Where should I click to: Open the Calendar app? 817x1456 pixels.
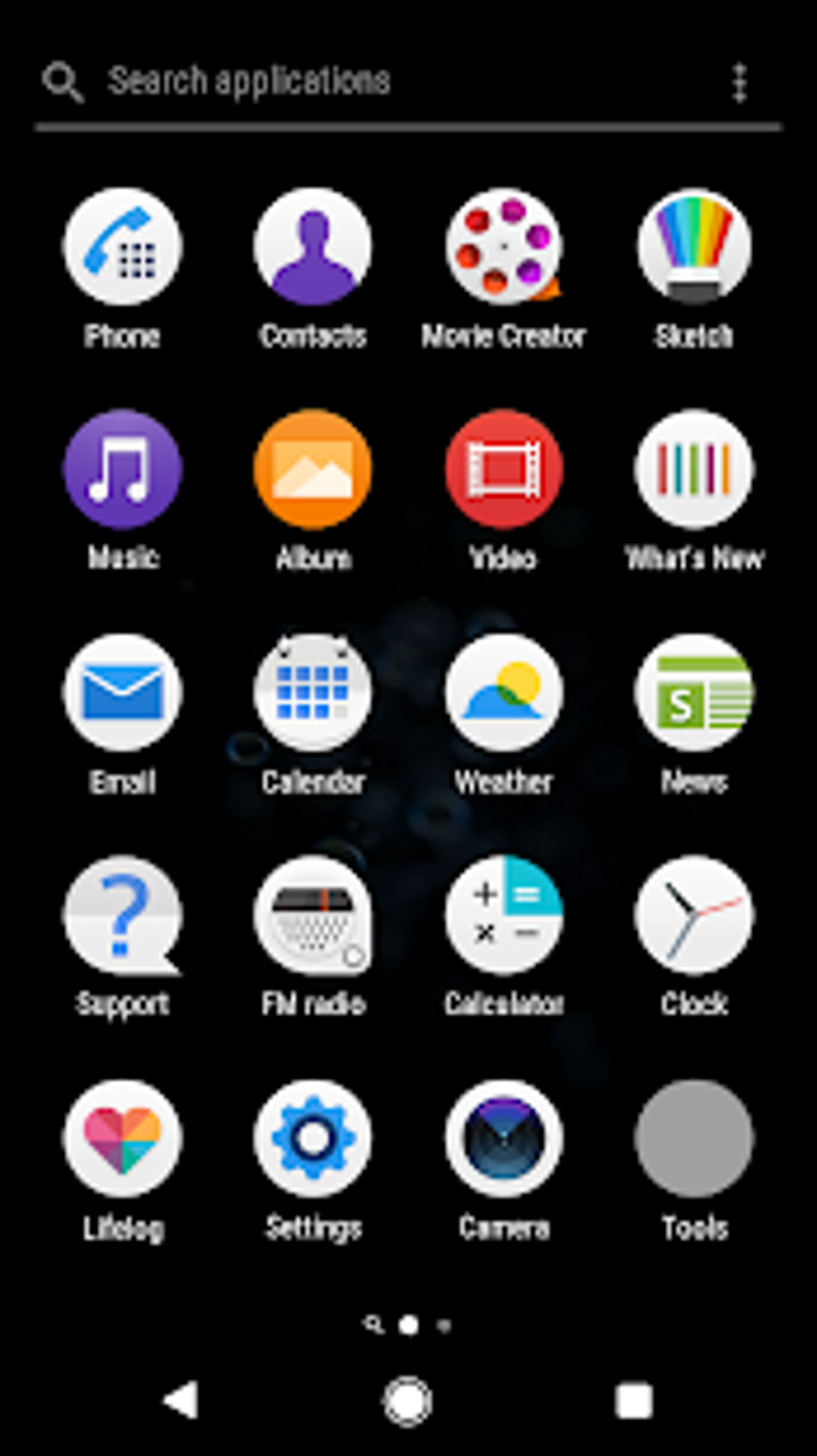(313, 692)
